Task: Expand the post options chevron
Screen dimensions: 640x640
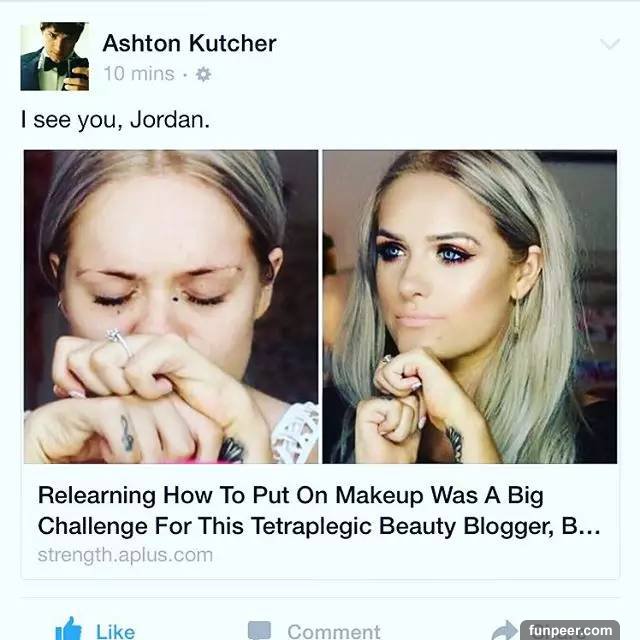Action: pyautogui.click(x=608, y=44)
